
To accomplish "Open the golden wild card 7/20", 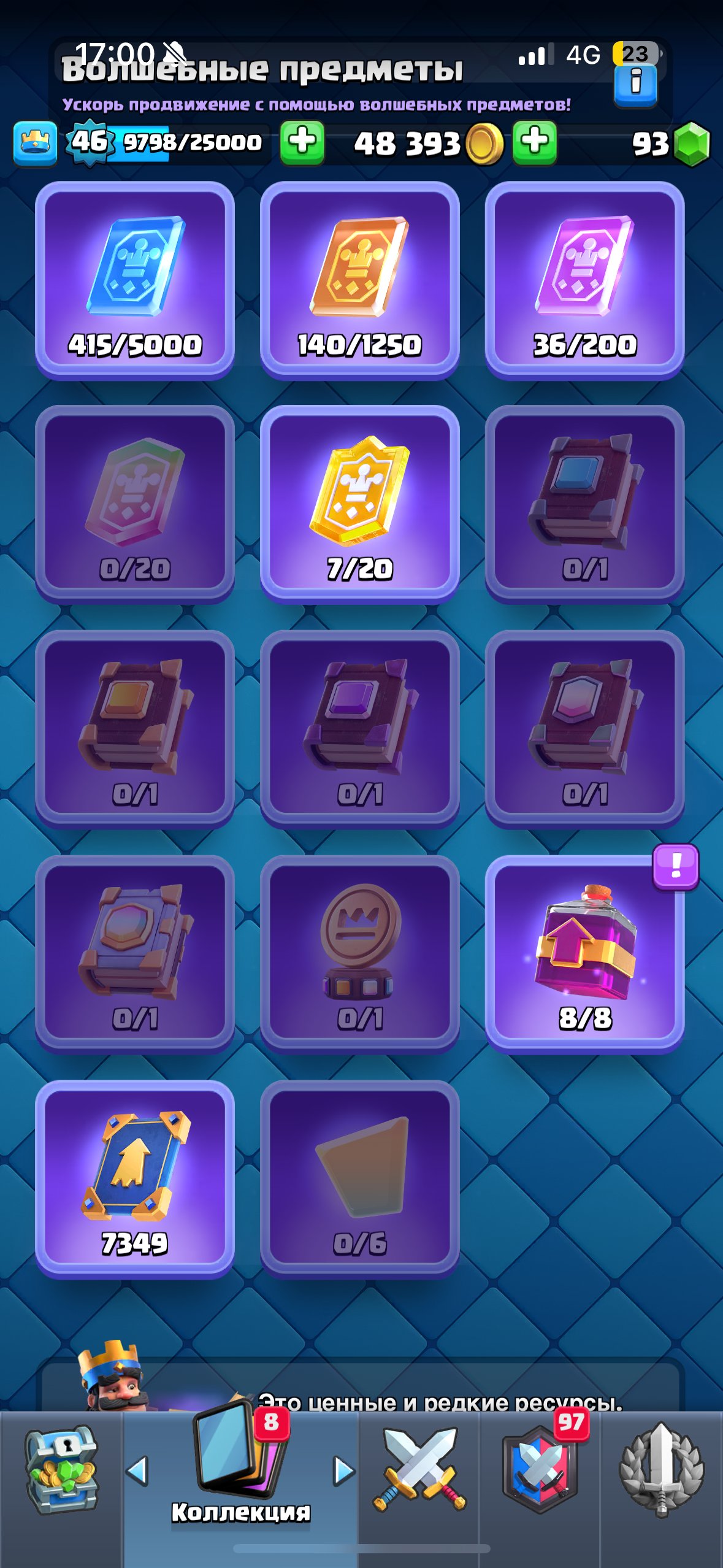I will click(x=360, y=504).
